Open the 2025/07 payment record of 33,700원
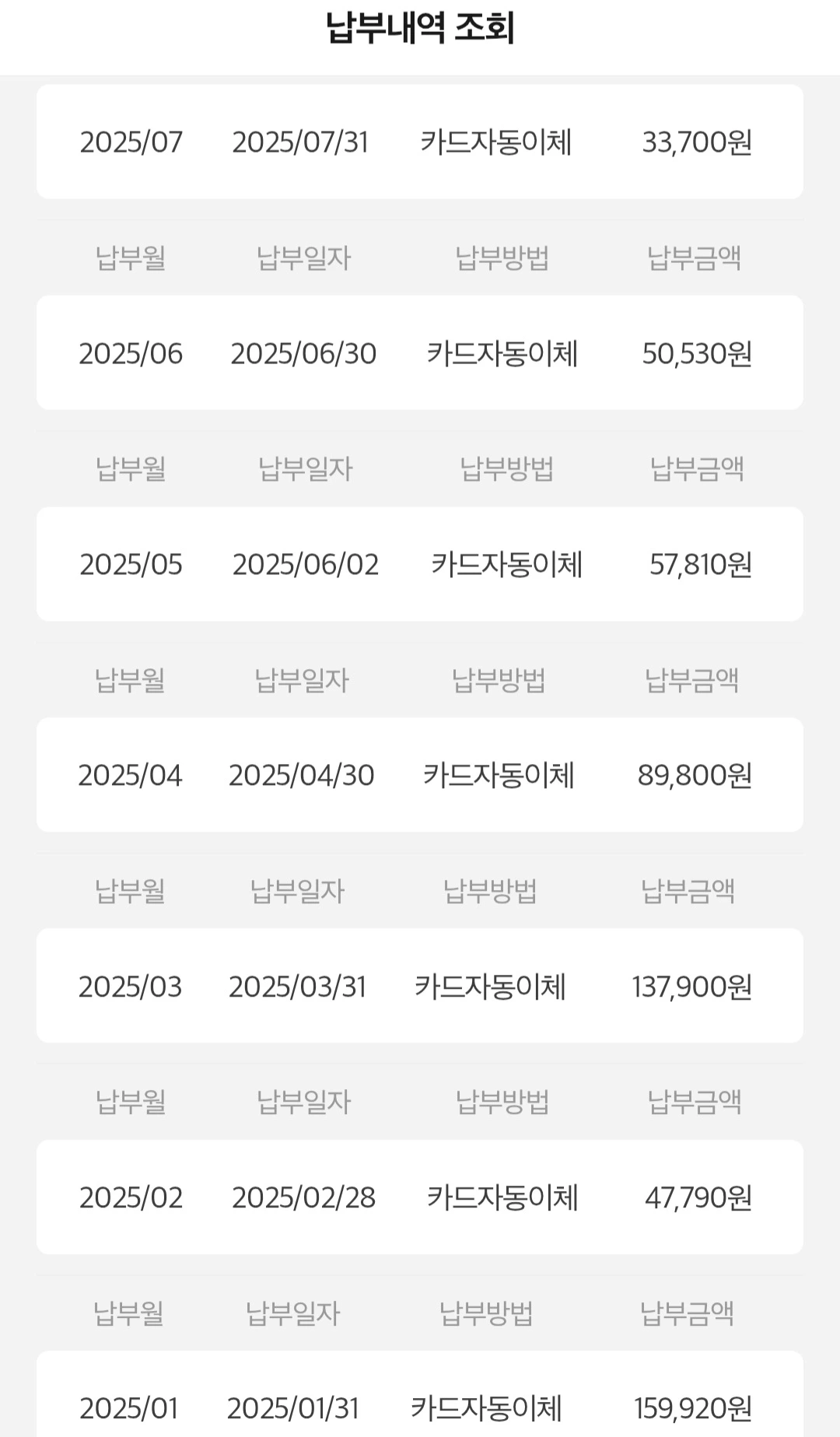 click(420, 142)
